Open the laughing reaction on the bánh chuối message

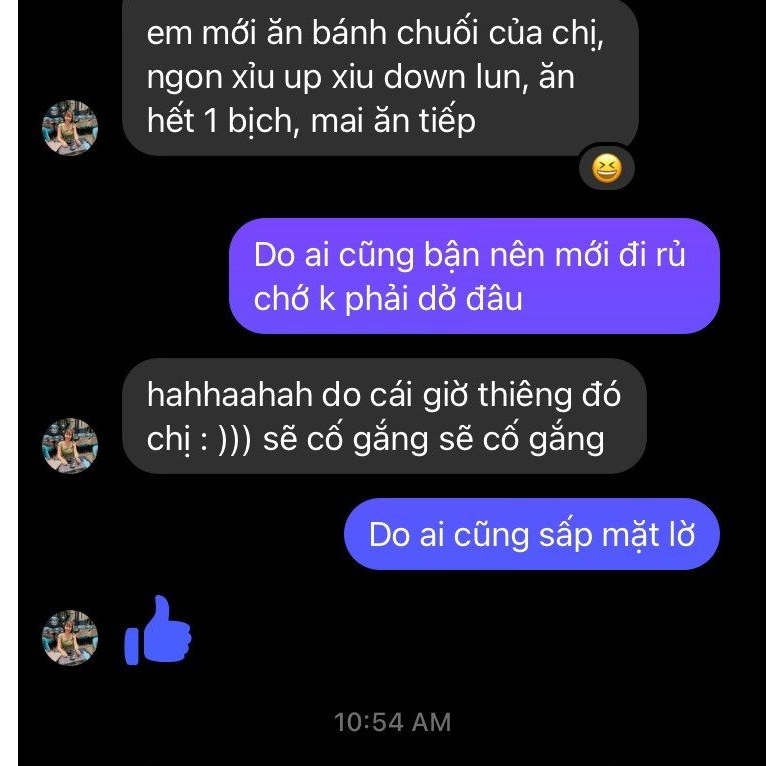pyautogui.click(x=606, y=169)
